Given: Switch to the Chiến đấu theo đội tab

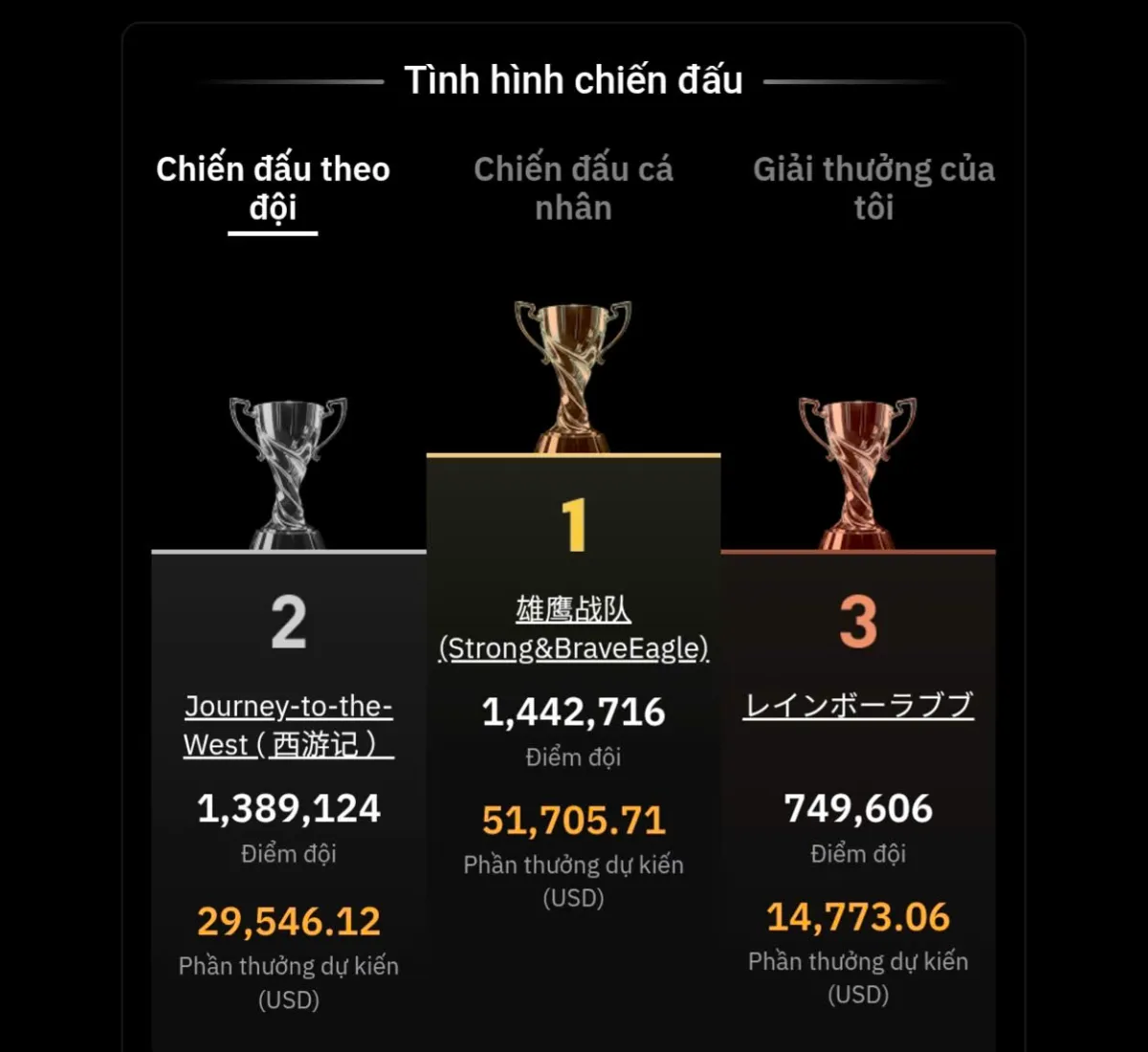Looking at the screenshot, I should (273, 188).
